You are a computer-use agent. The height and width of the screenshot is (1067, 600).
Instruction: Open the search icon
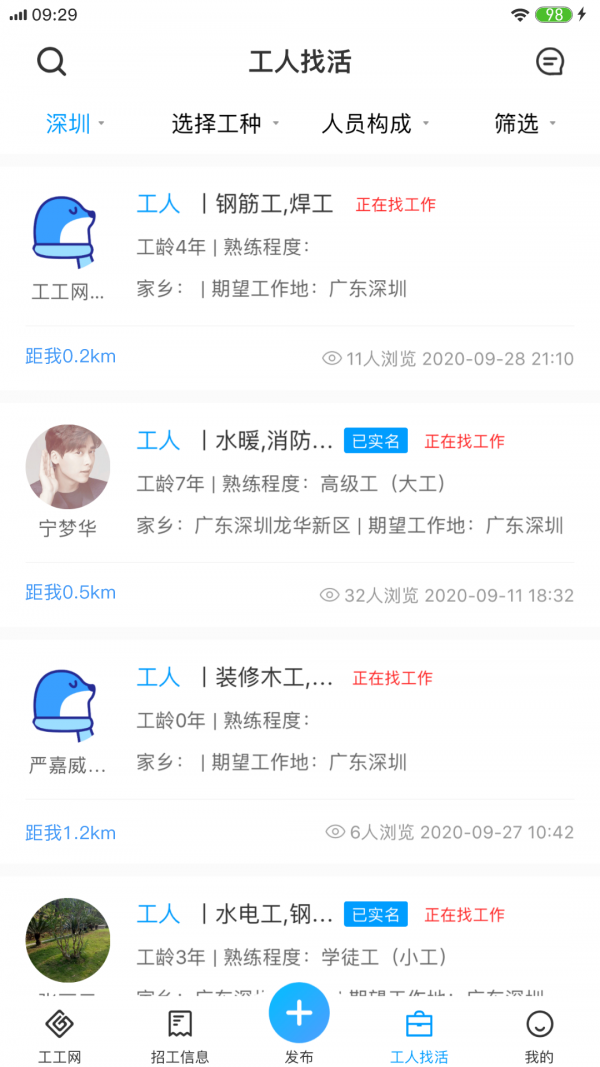pyautogui.click(x=51, y=62)
